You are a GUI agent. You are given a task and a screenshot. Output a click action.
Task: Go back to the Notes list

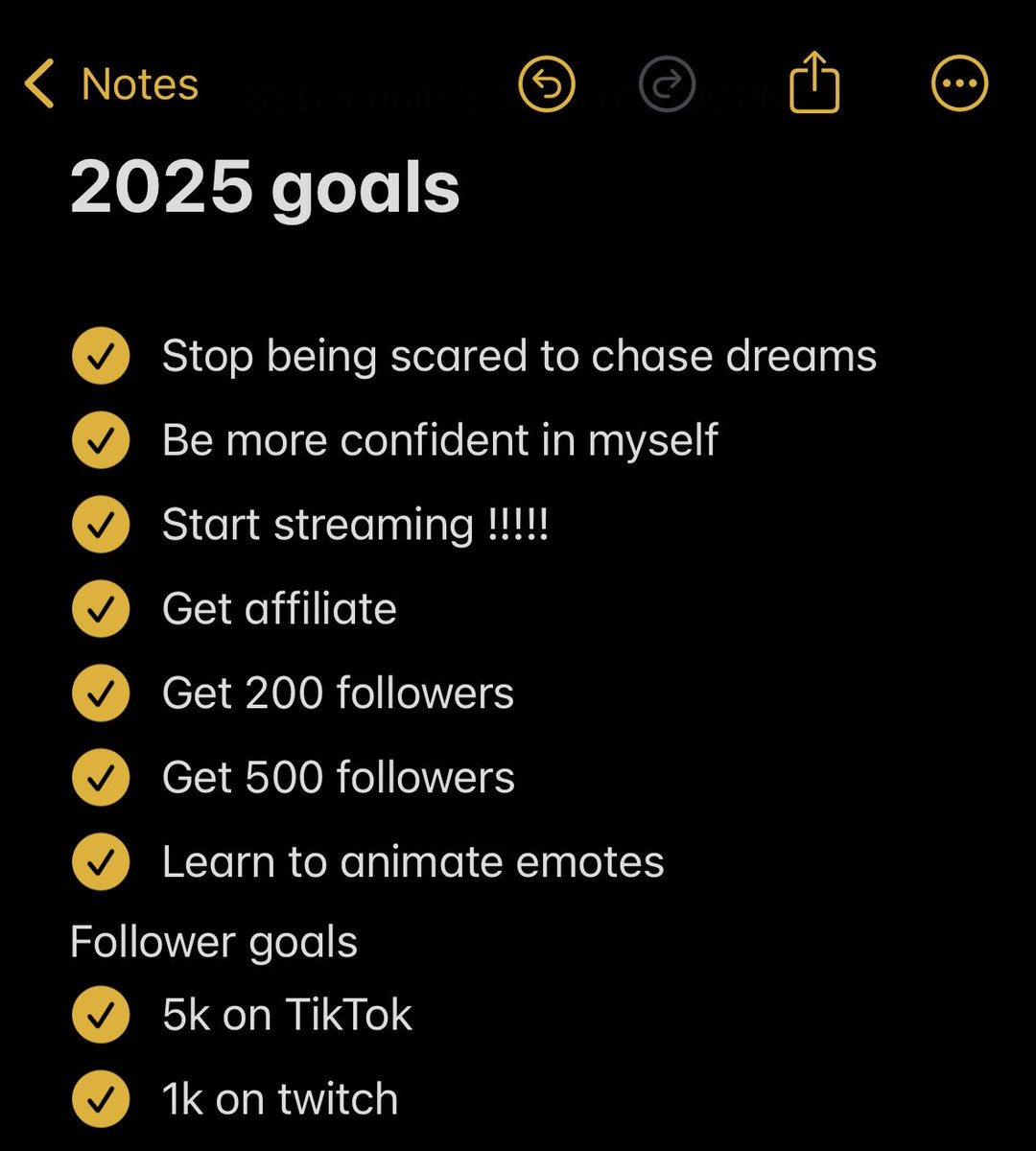pos(110,84)
